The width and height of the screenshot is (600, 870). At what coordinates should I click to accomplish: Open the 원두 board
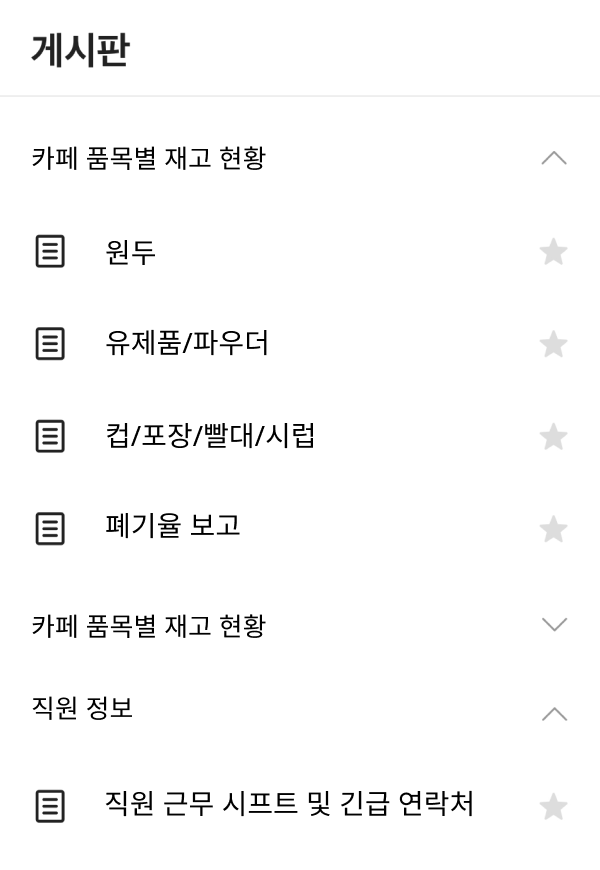[130, 252]
